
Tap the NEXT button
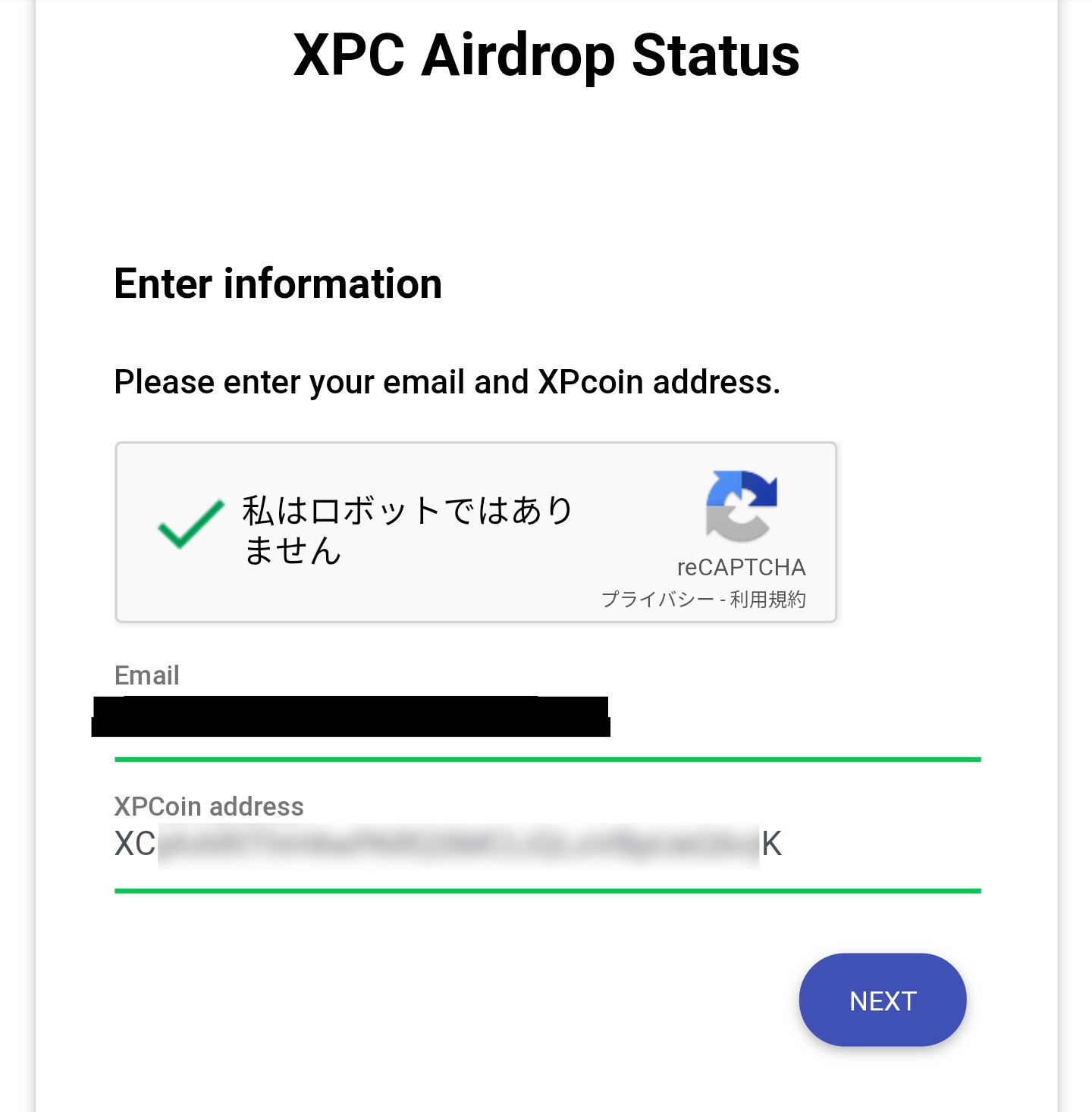pos(882,1000)
